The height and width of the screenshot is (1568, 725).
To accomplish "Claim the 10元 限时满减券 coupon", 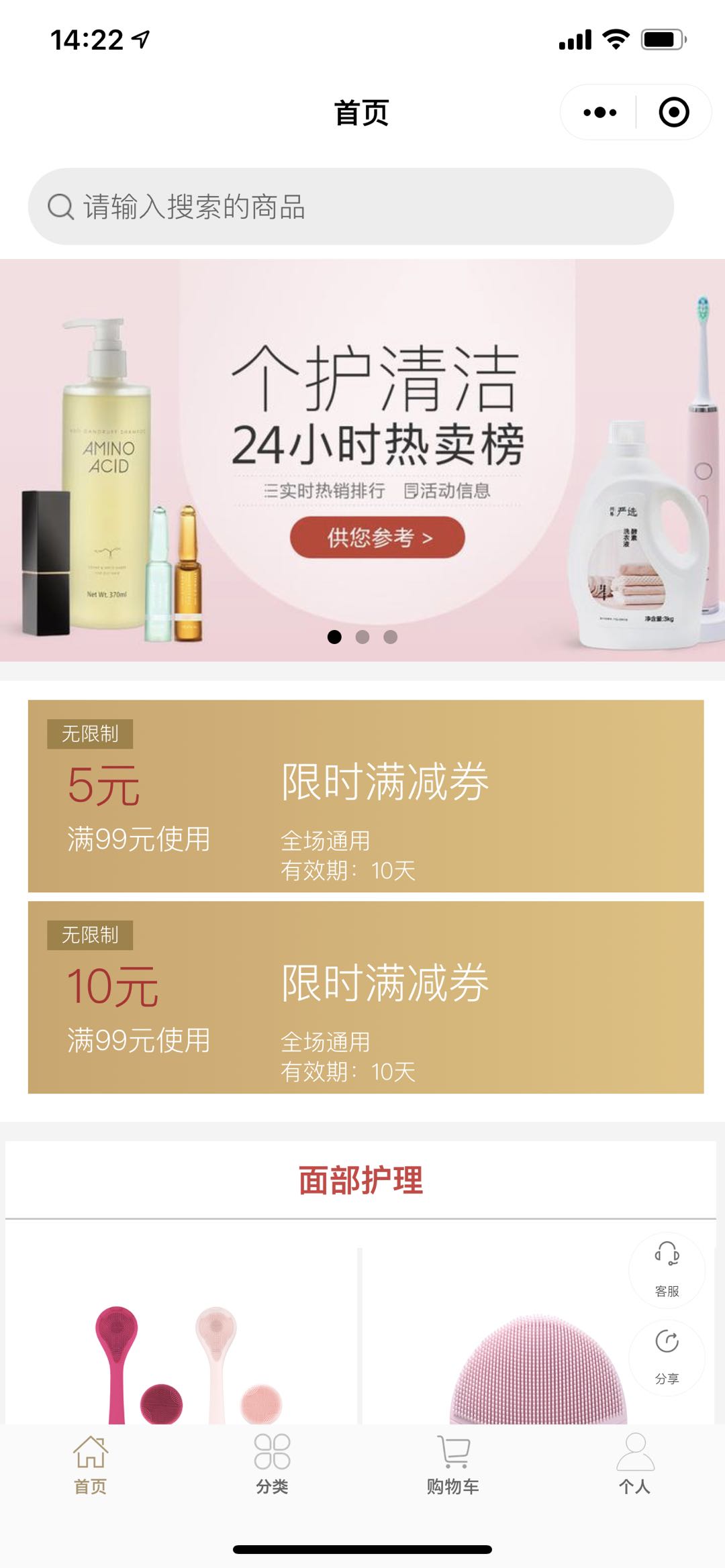I will (x=365, y=998).
